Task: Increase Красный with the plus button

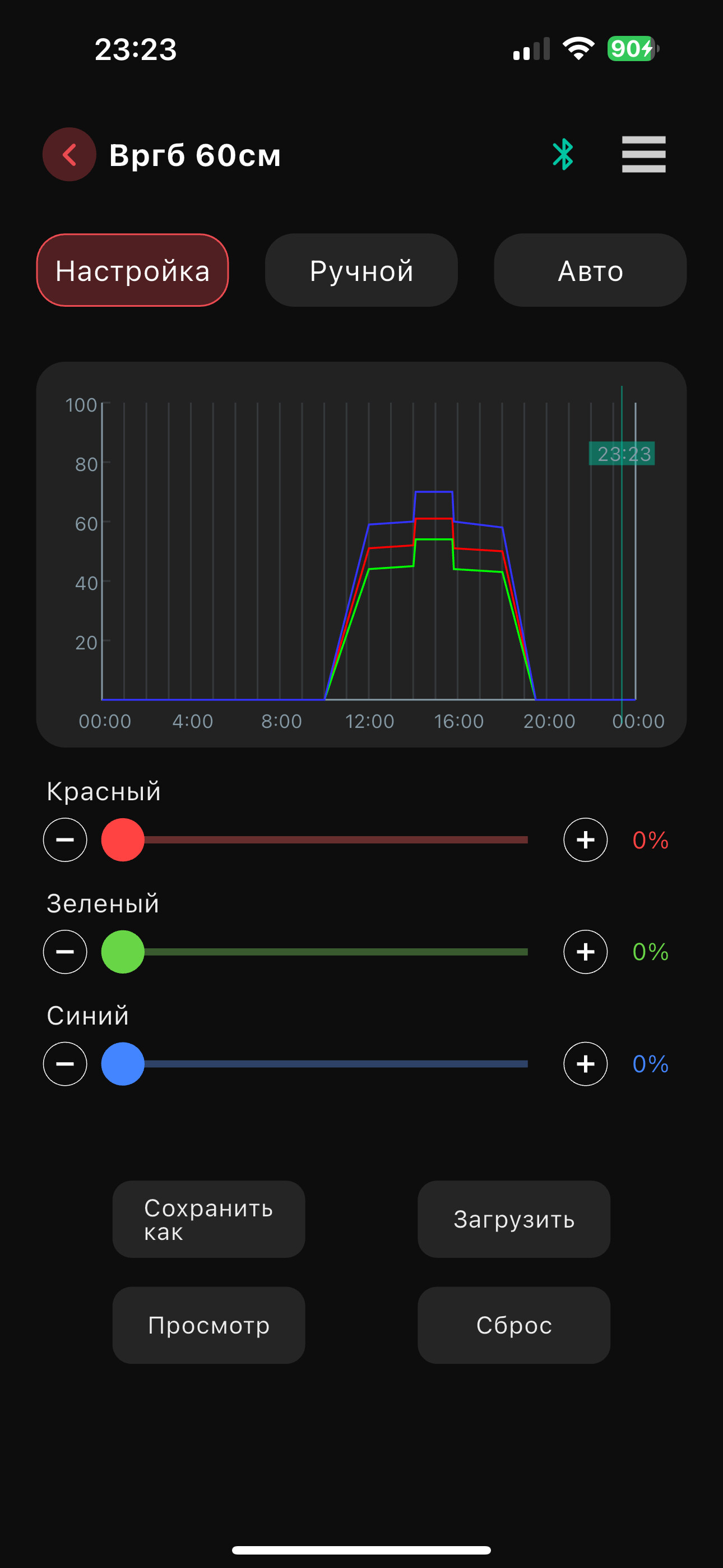Action: 586,840
